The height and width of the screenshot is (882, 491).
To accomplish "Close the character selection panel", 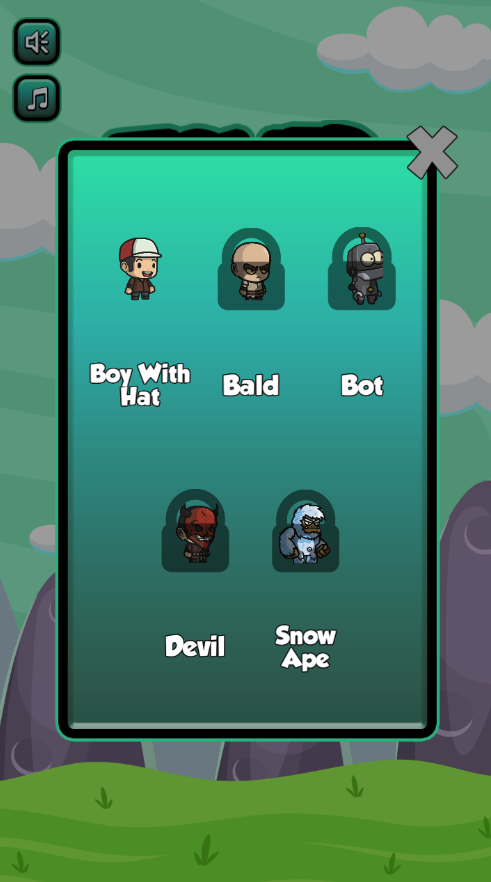I will tap(432, 152).
